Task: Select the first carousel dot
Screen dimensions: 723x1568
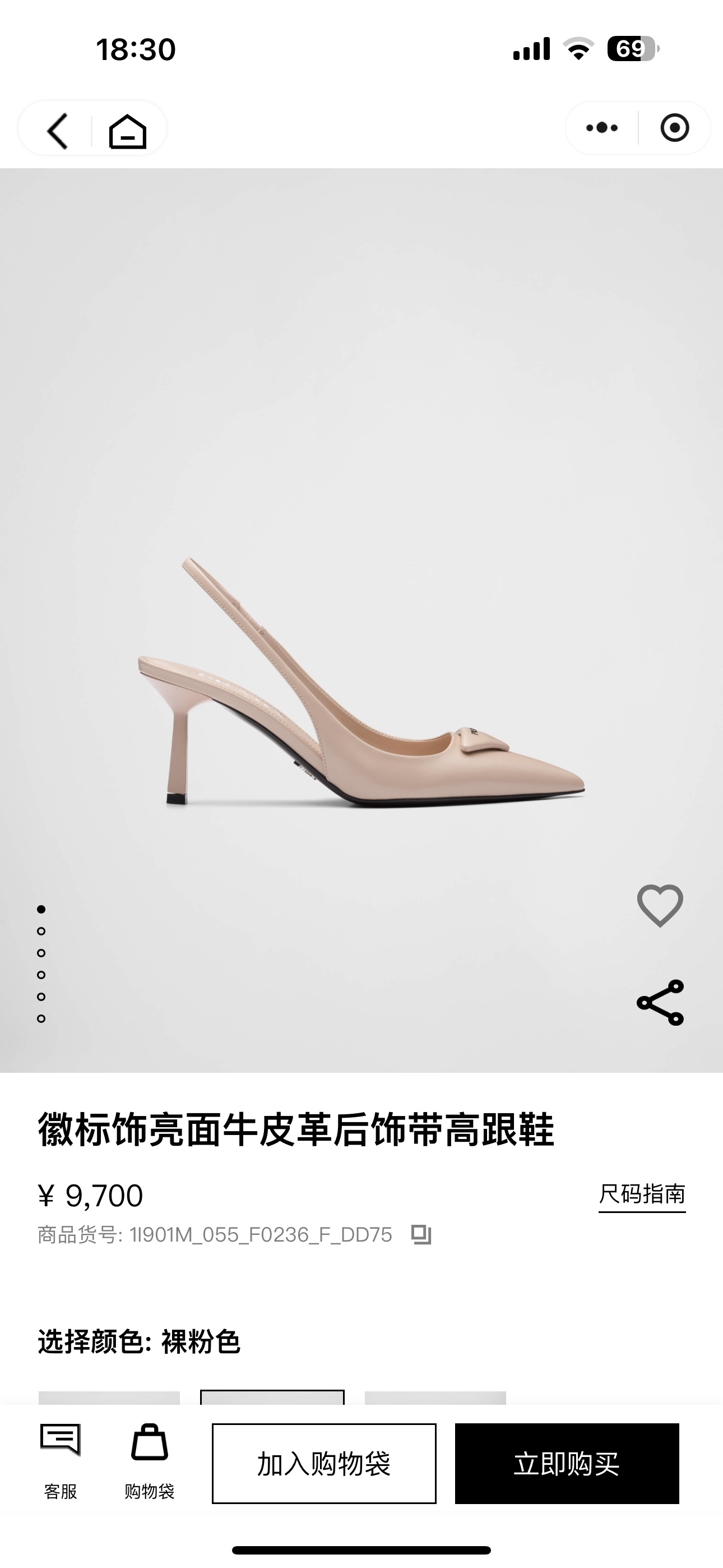Action: click(x=41, y=909)
